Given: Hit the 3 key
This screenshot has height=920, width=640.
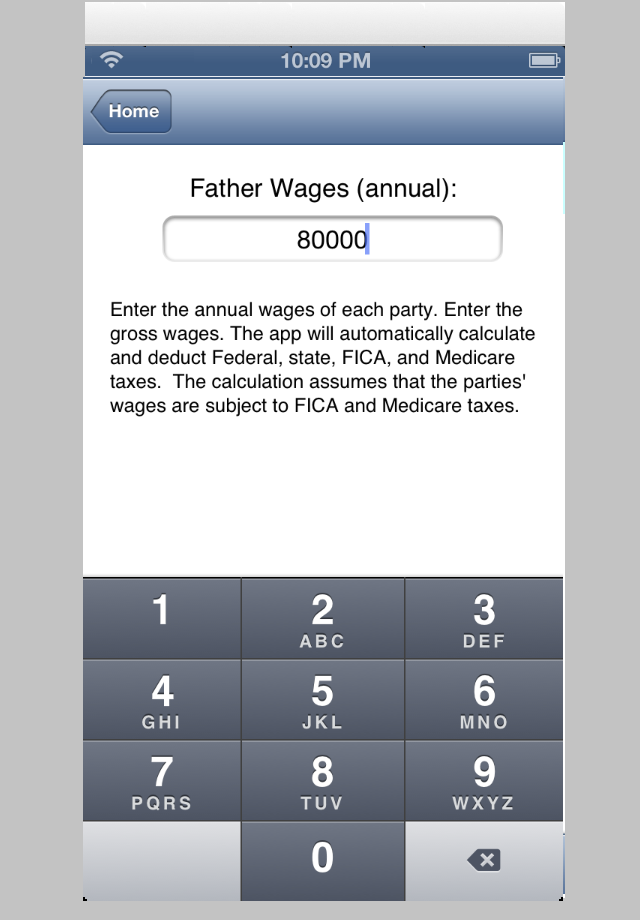Looking at the screenshot, I should (x=484, y=618).
